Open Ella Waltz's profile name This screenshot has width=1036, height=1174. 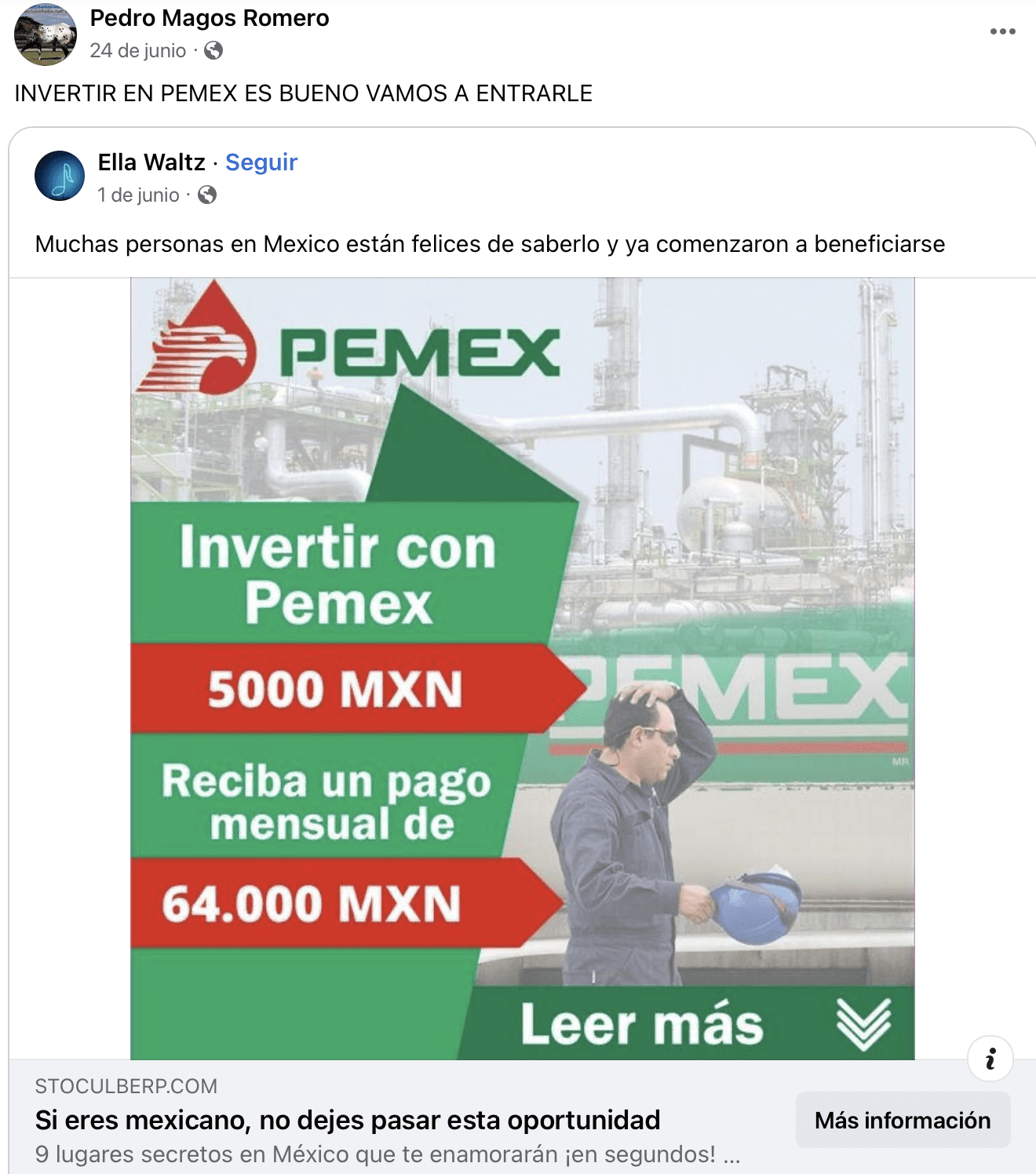(x=151, y=162)
